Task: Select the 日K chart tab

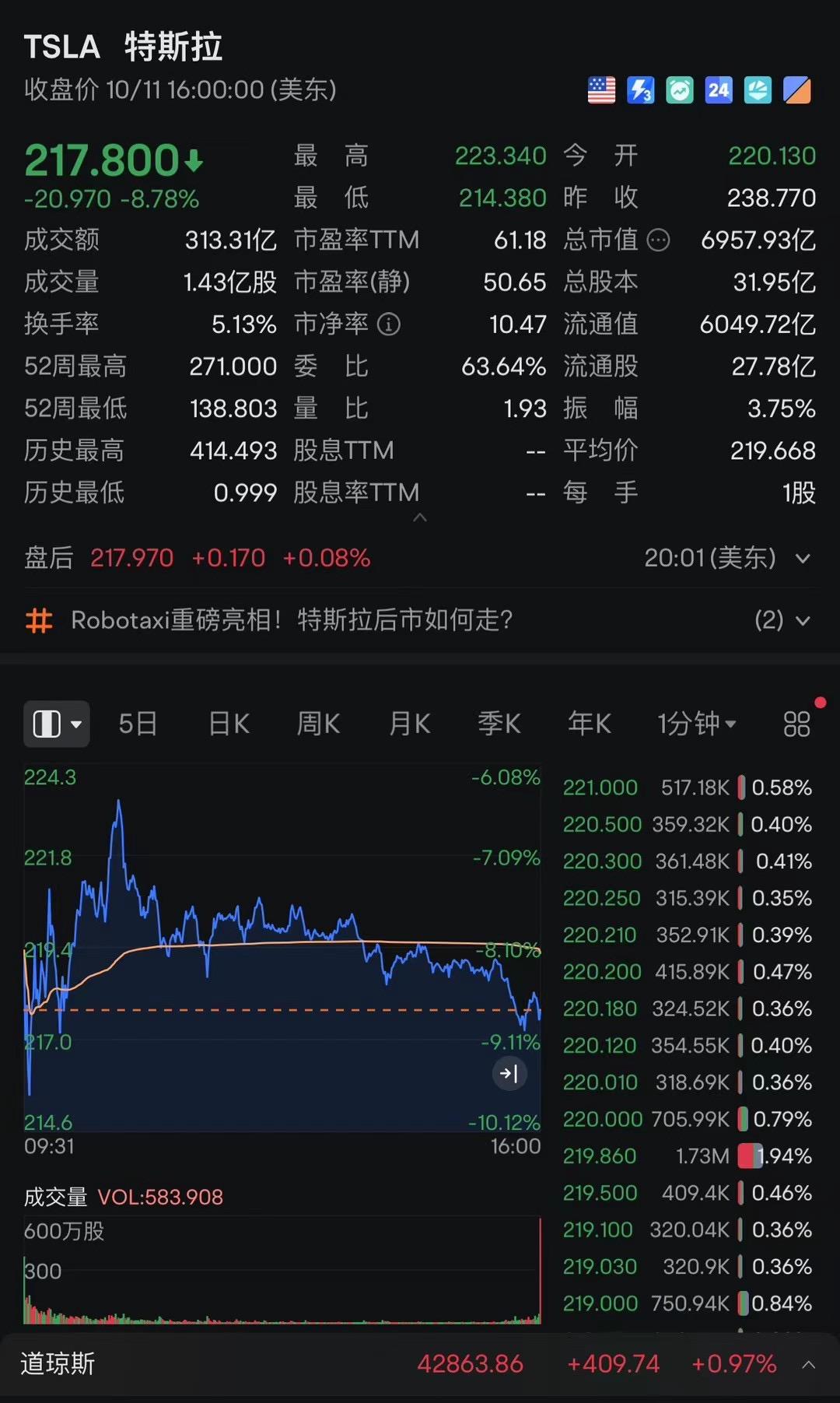Action: click(x=229, y=724)
